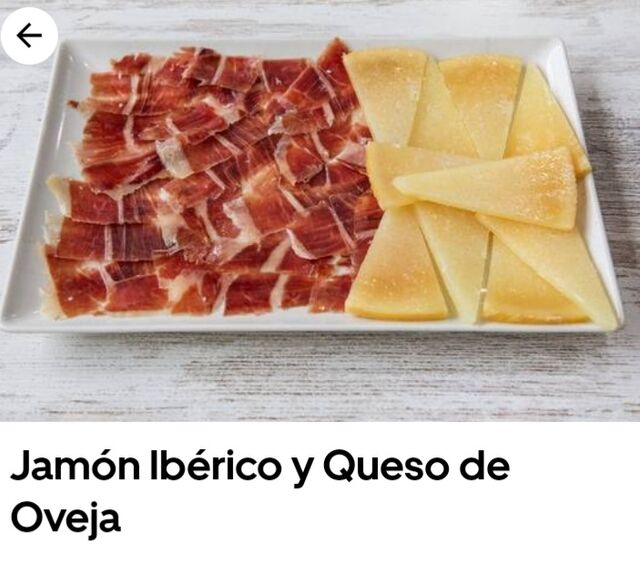Go back using the arrow button

coord(29,36)
